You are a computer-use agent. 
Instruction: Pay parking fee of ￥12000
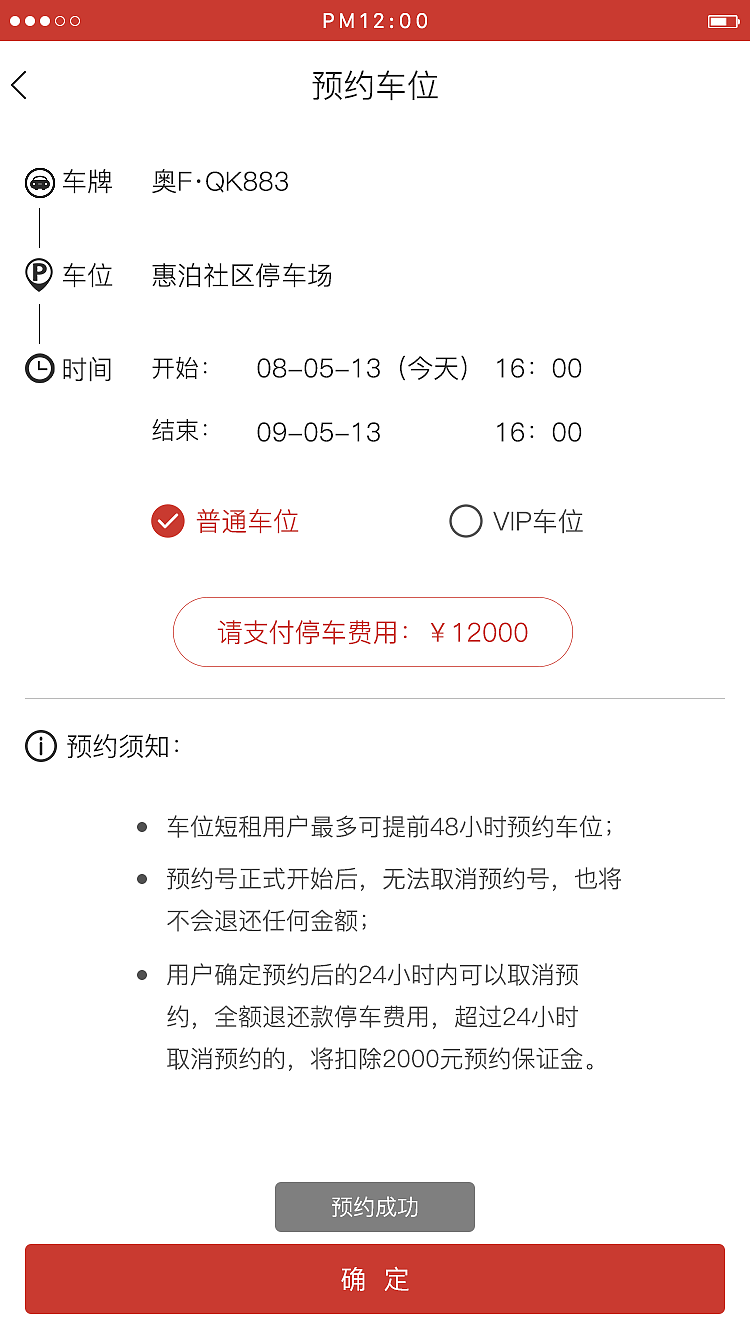373,632
